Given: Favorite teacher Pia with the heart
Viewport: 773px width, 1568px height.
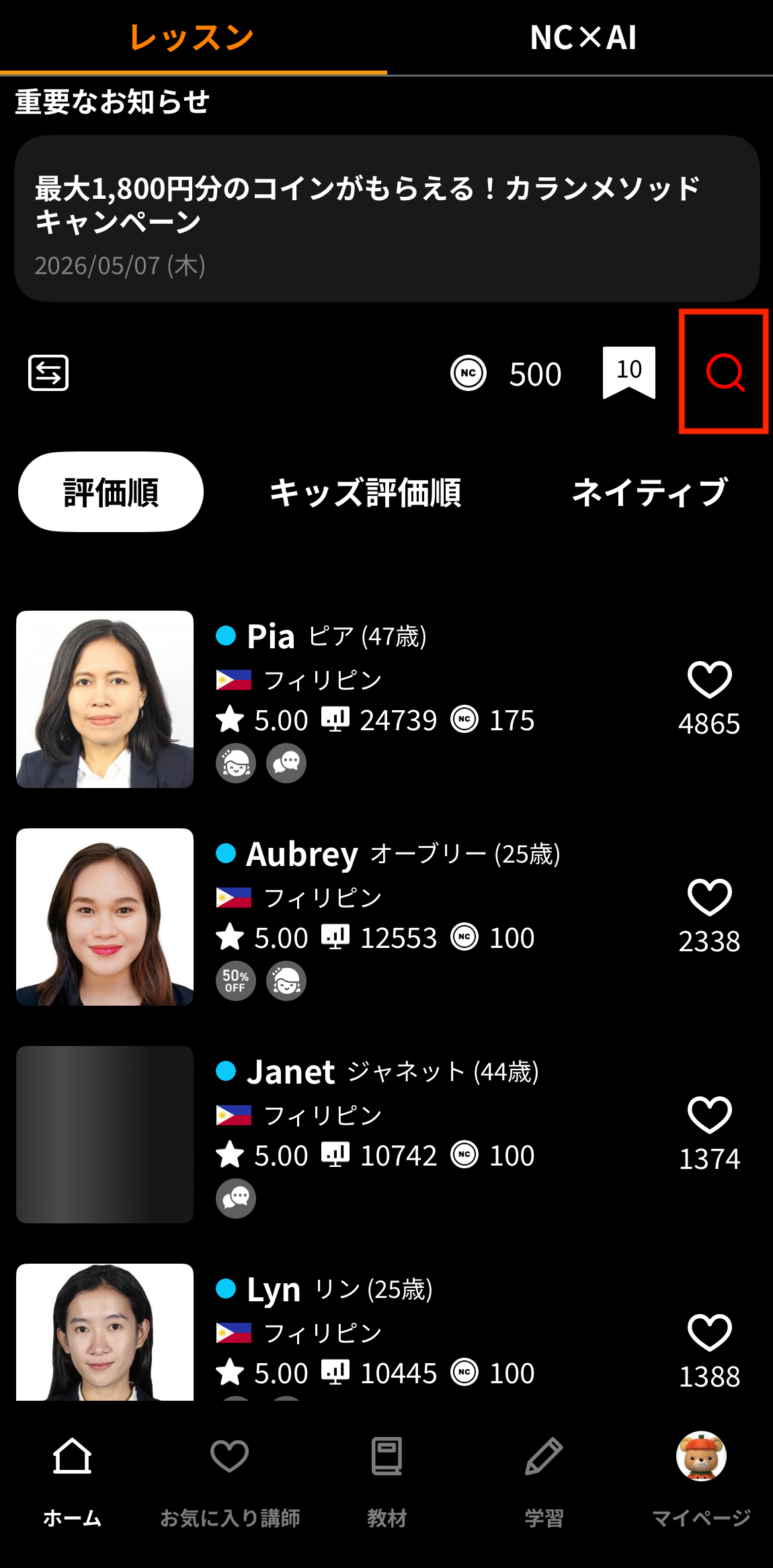Looking at the screenshot, I should pos(709,680).
